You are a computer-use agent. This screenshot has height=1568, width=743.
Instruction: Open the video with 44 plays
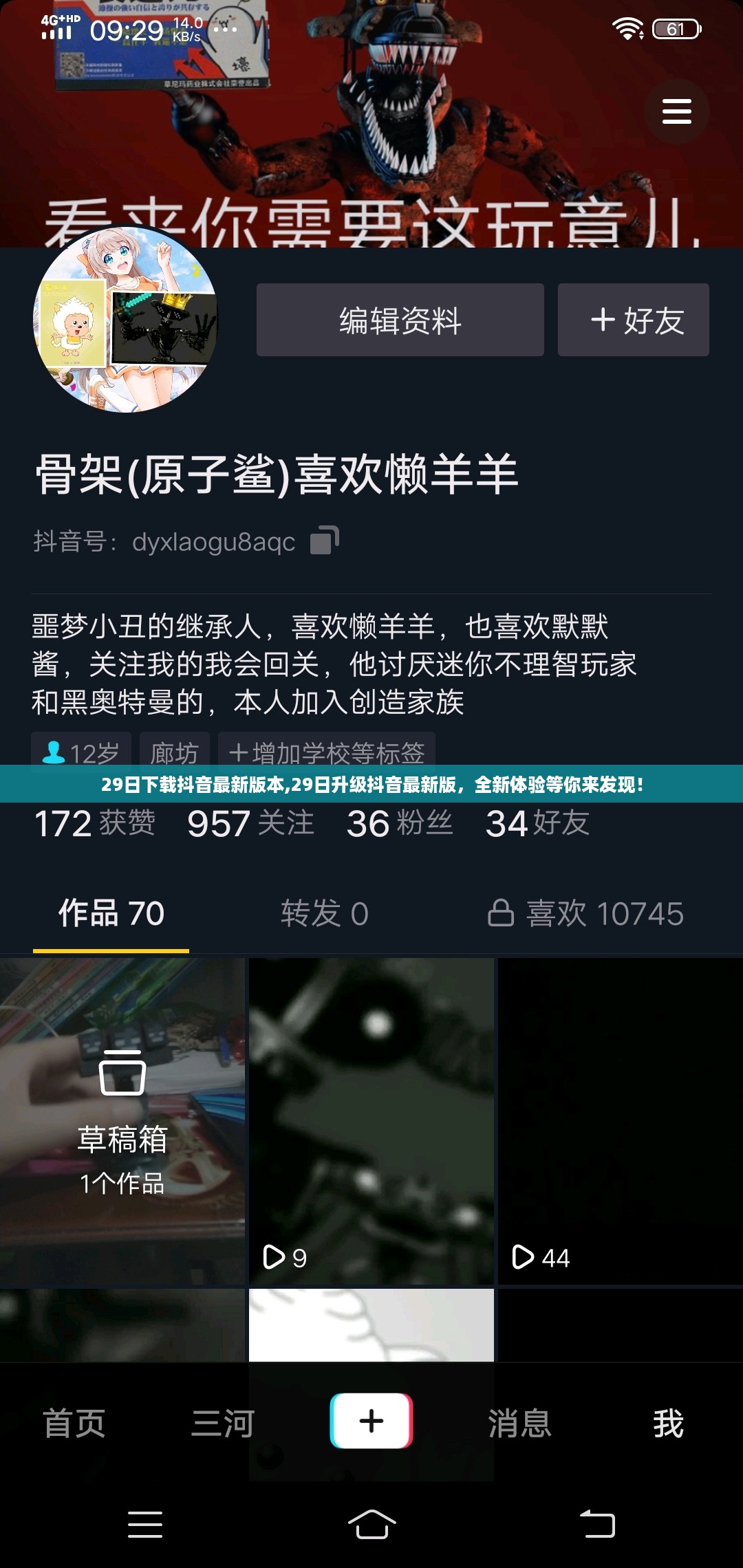click(x=620, y=1121)
